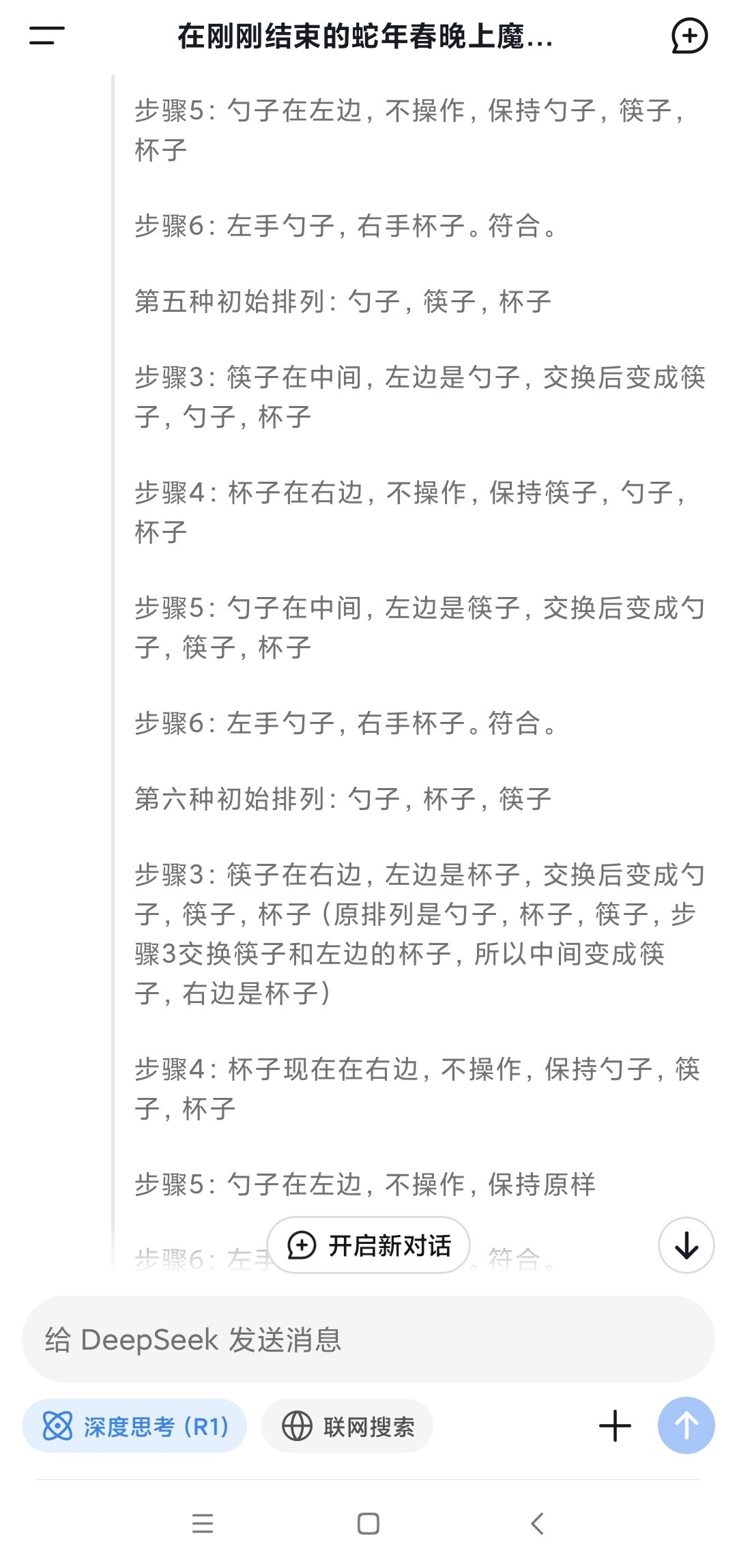Go to the home screen
Image resolution: width=737 pixels, height=1568 pixels.
click(x=369, y=1524)
